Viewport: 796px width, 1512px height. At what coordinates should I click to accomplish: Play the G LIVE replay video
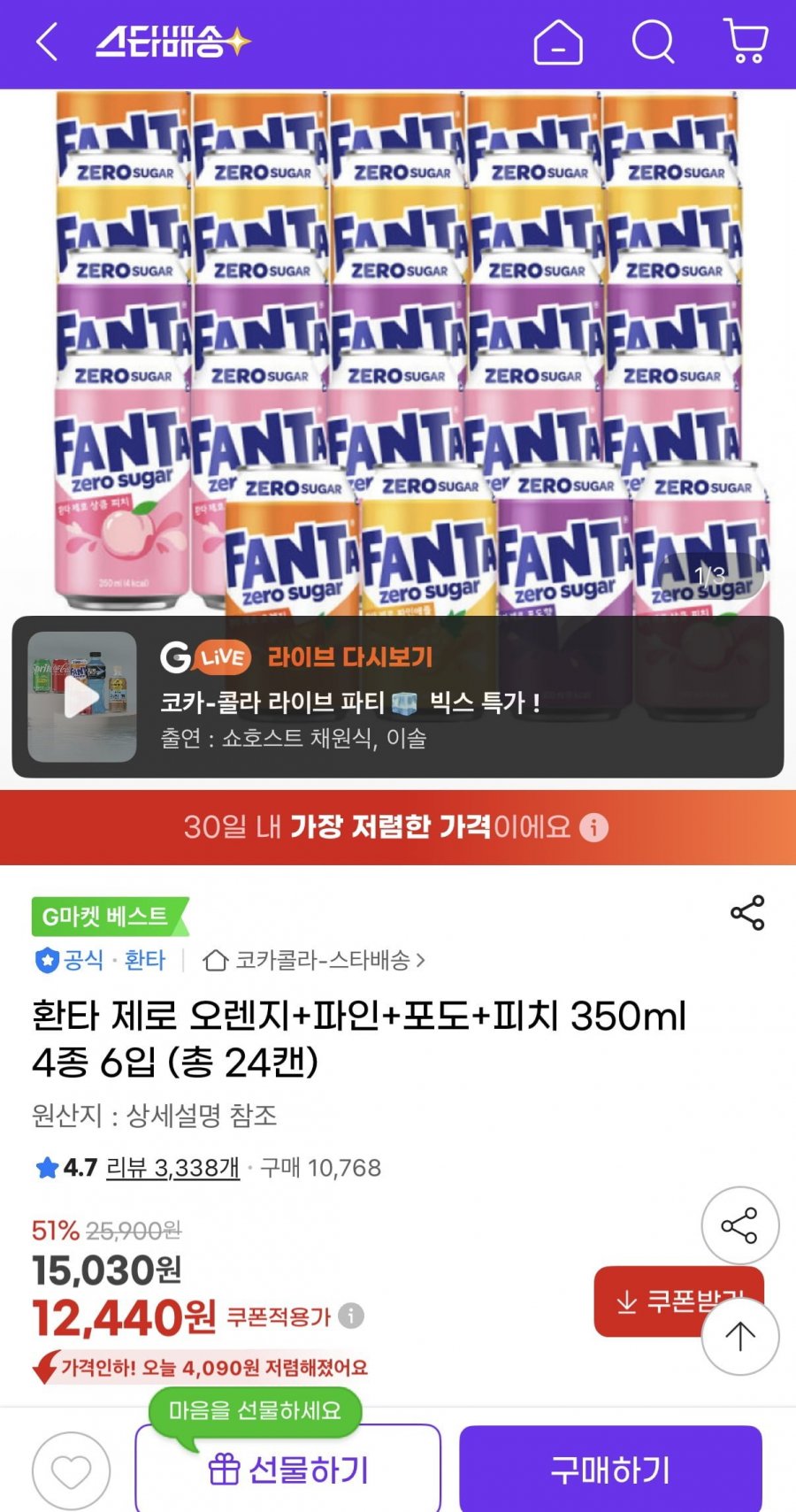pyautogui.click(x=82, y=697)
